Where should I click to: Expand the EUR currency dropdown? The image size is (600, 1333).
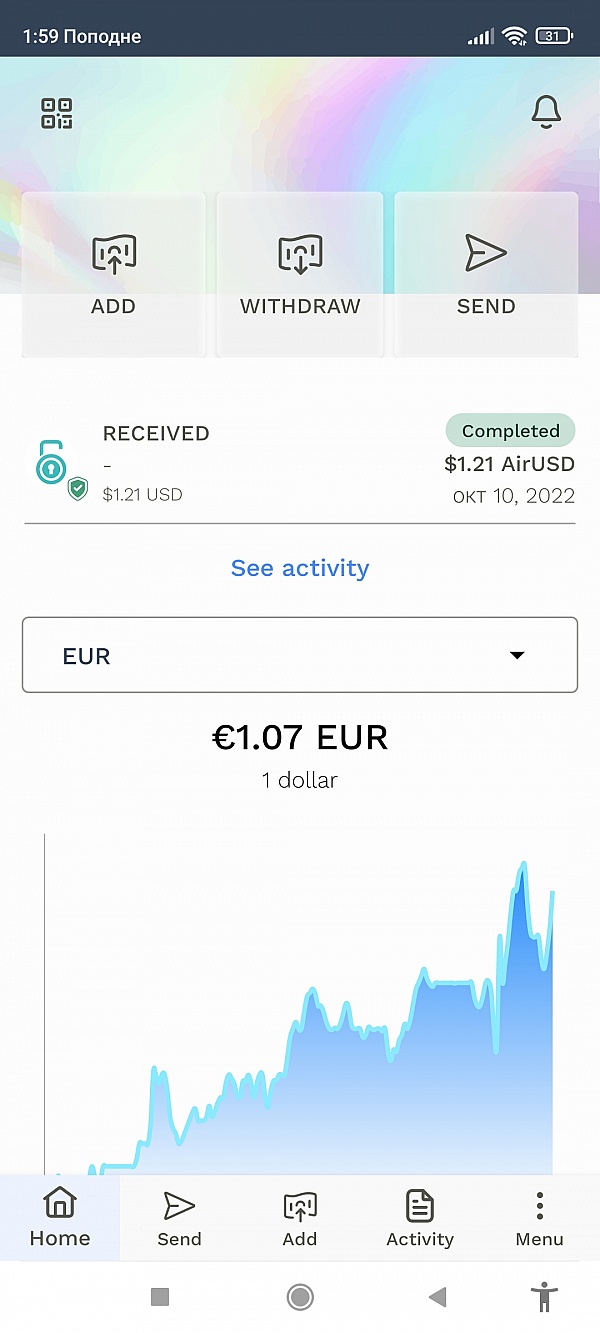(x=300, y=655)
